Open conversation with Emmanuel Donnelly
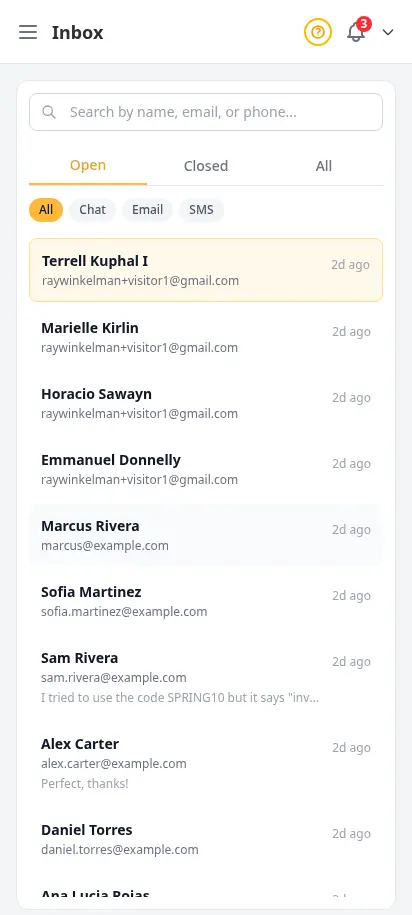412x915 pixels. (x=206, y=469)
